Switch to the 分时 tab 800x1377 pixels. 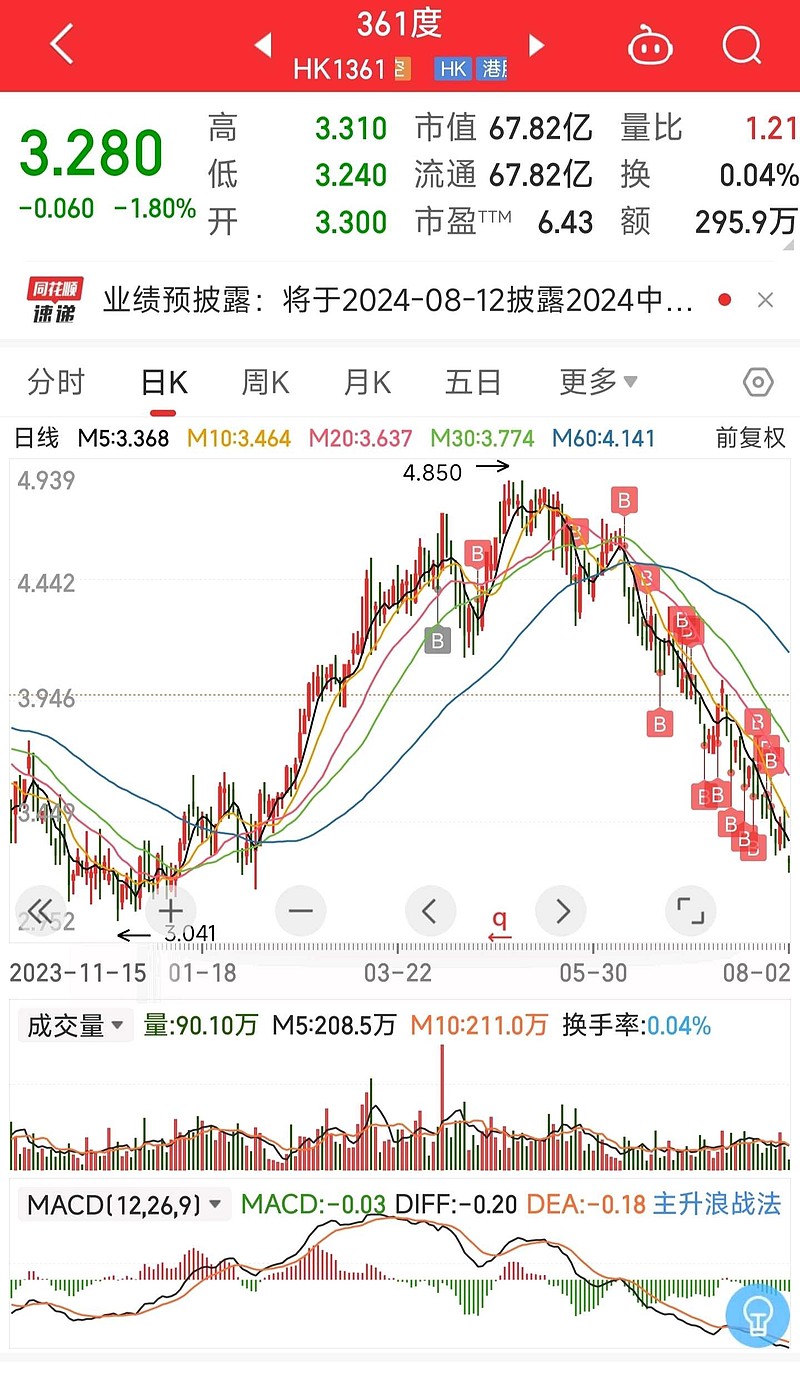pos(56,382)
